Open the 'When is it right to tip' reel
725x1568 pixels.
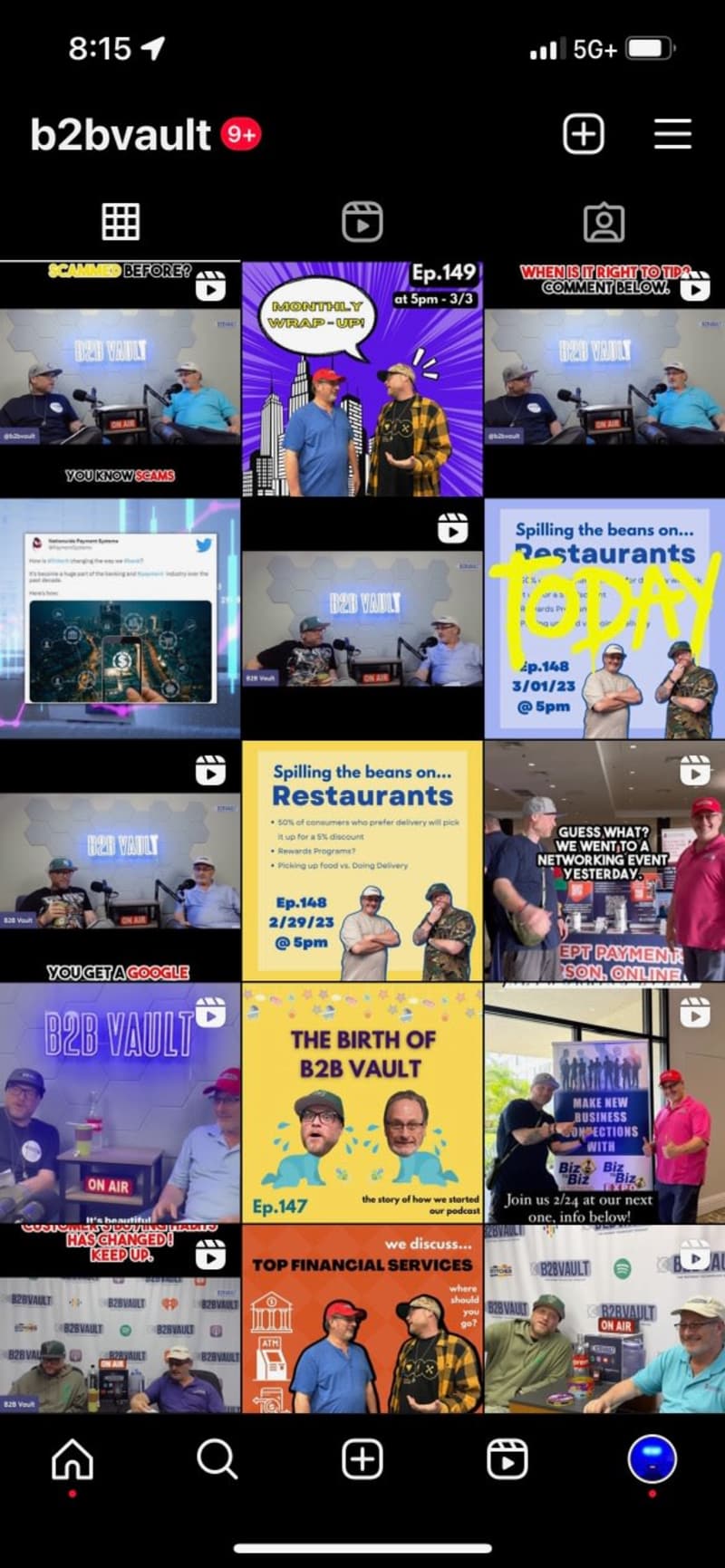click(604, 379)
